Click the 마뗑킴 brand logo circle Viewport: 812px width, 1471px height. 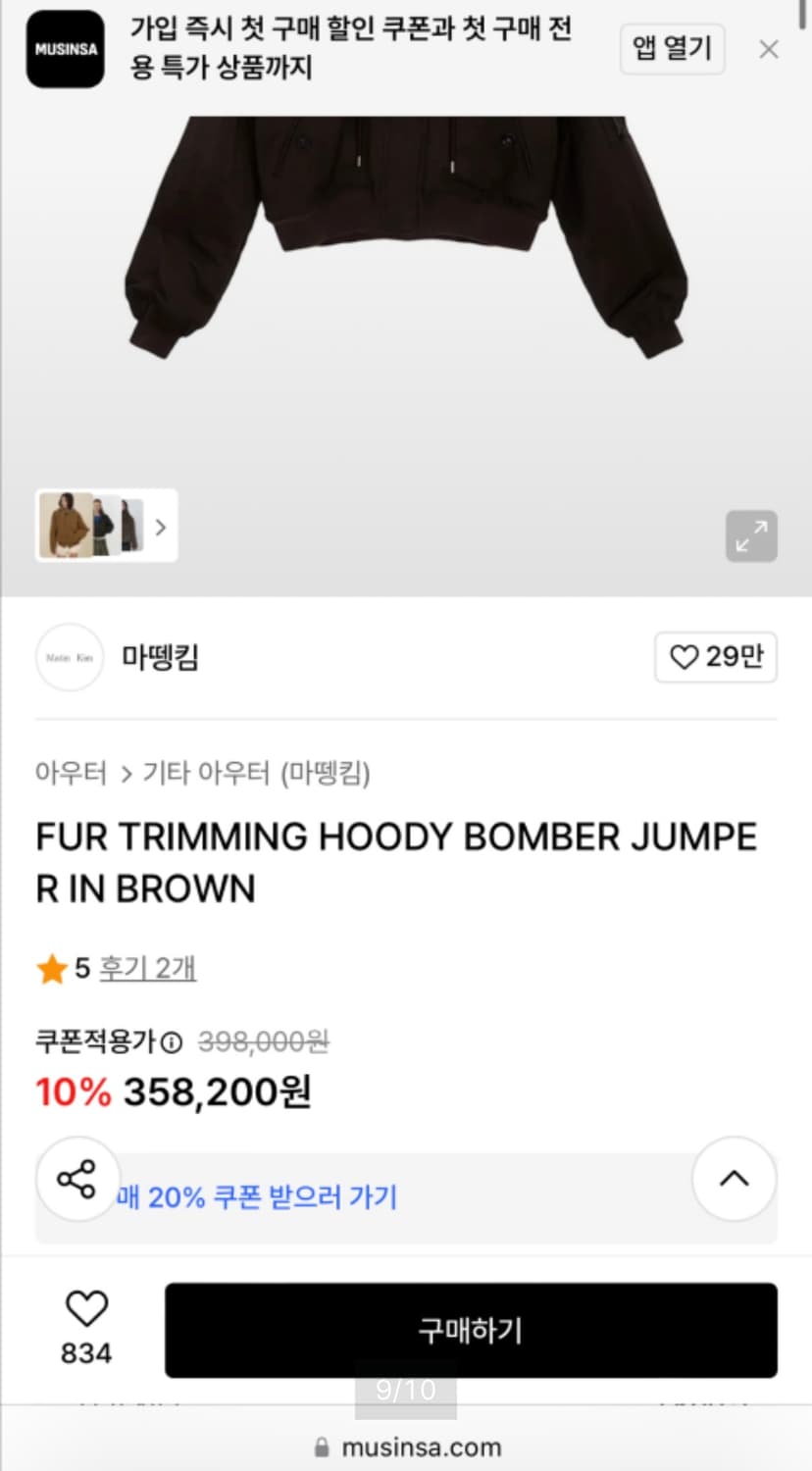[69, 658]
